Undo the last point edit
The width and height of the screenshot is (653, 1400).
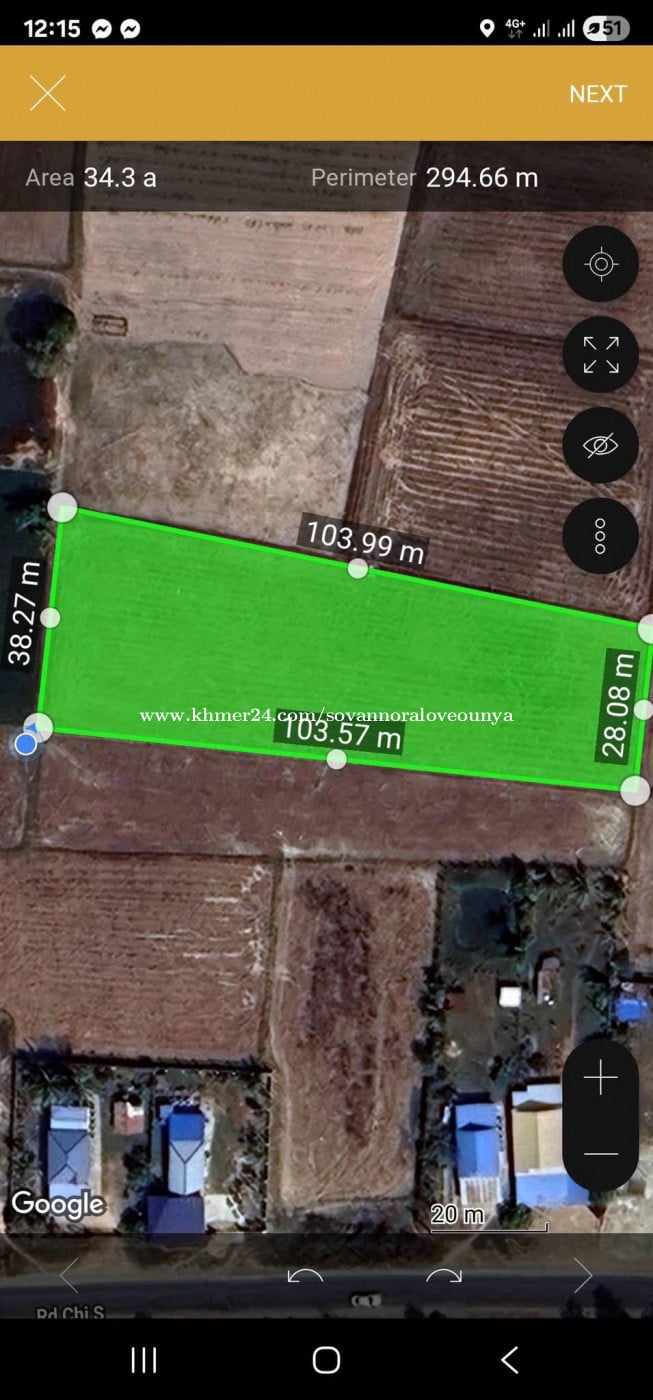tap(305, 1276)
